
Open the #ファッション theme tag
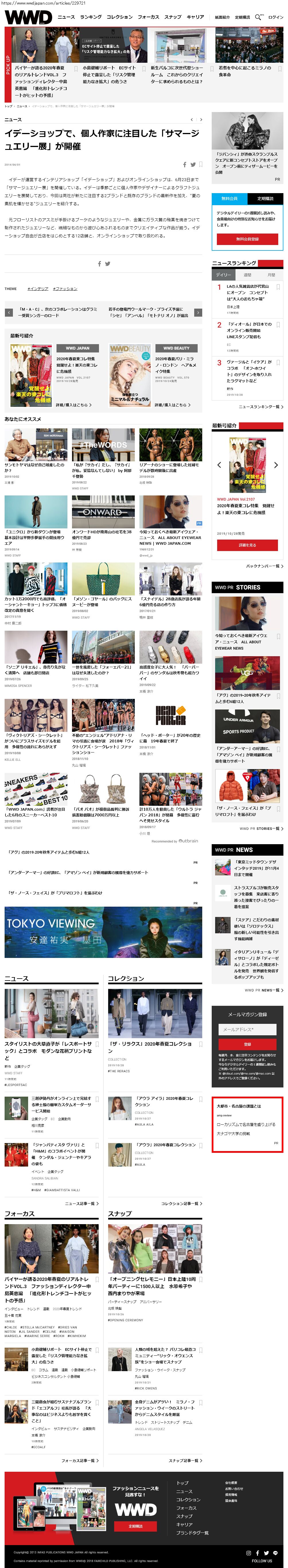pyautogui.click(x=65, y=289)
